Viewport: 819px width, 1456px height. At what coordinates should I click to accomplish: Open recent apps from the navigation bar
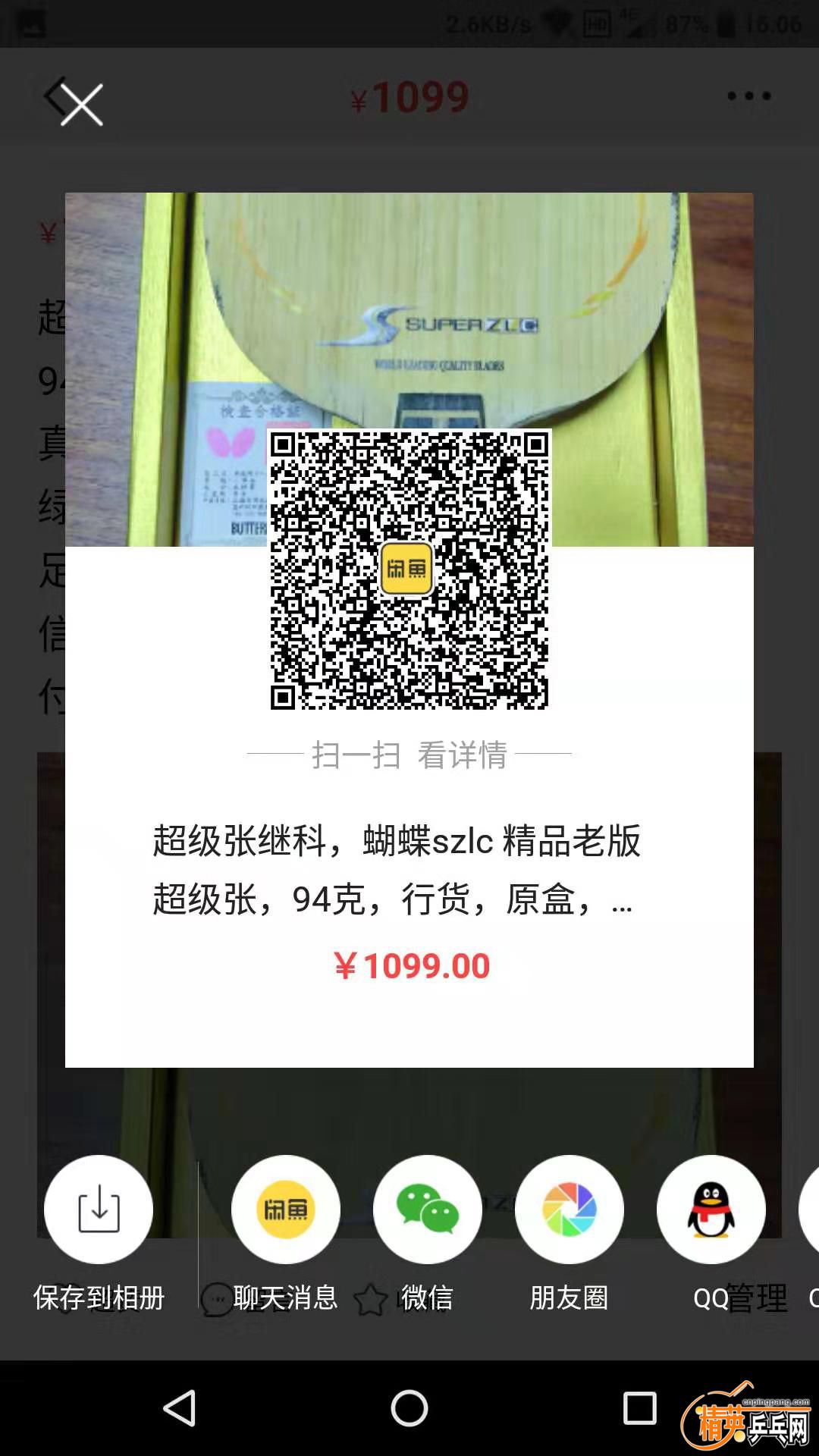[639, 1408]
